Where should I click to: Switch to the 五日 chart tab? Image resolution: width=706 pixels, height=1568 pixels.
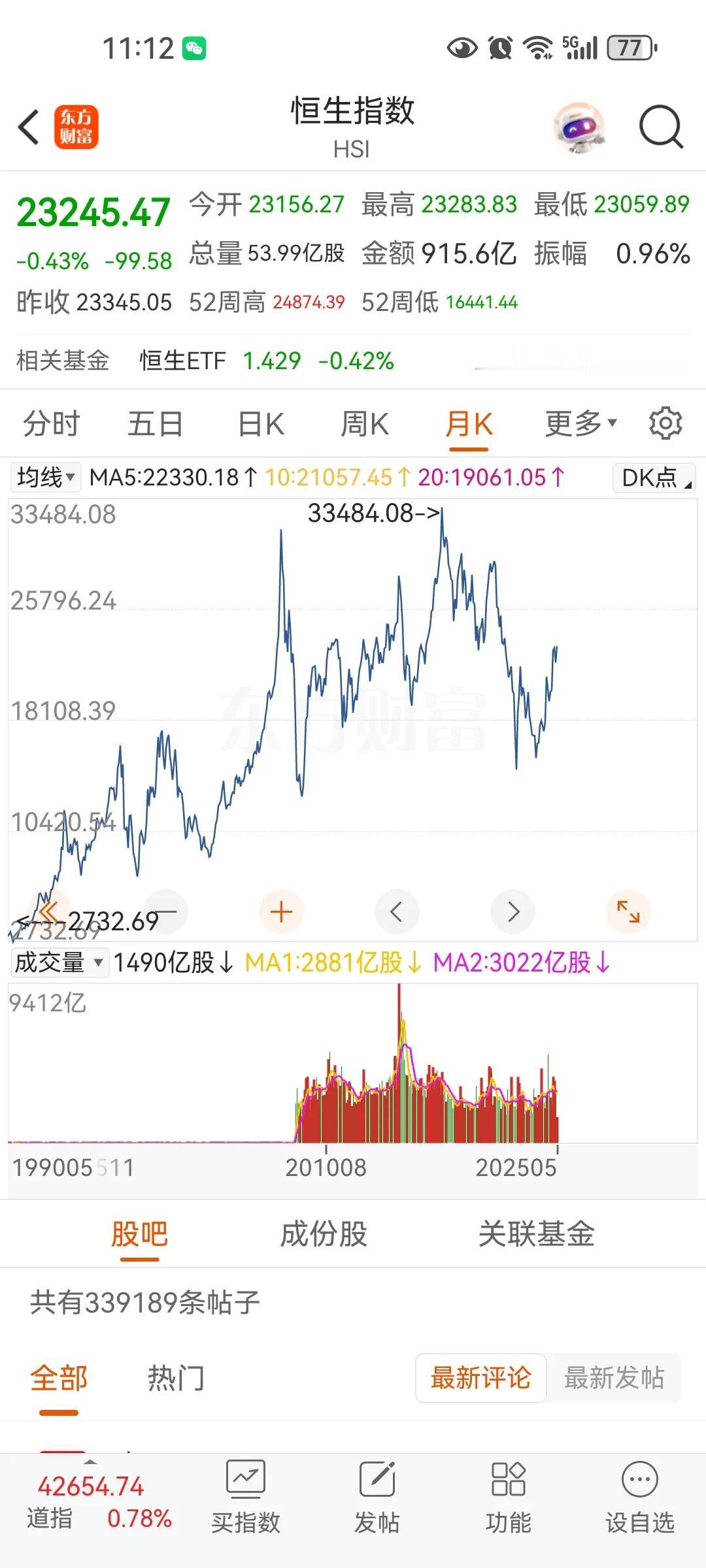155,424
